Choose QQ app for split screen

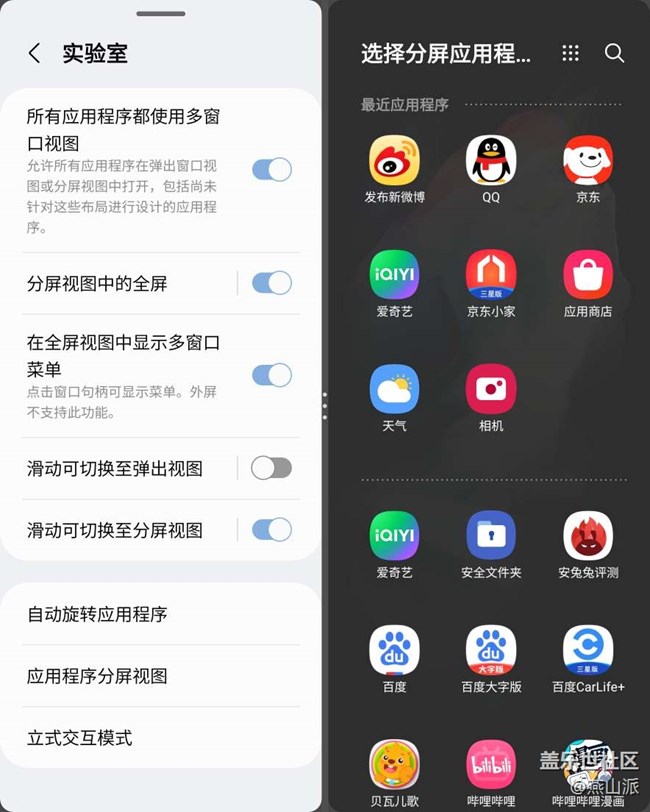(x=491, y=161)
